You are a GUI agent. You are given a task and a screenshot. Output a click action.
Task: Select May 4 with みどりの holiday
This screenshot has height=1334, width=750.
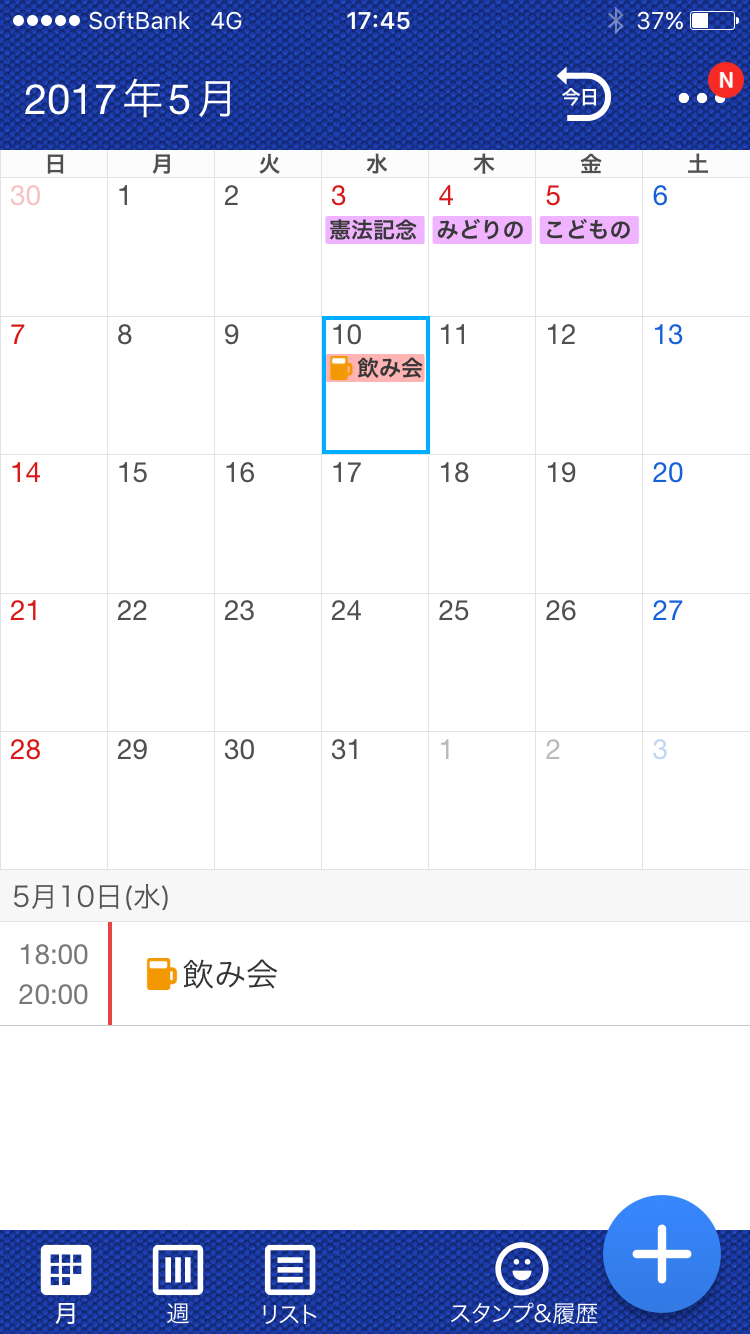coord(482,247)
